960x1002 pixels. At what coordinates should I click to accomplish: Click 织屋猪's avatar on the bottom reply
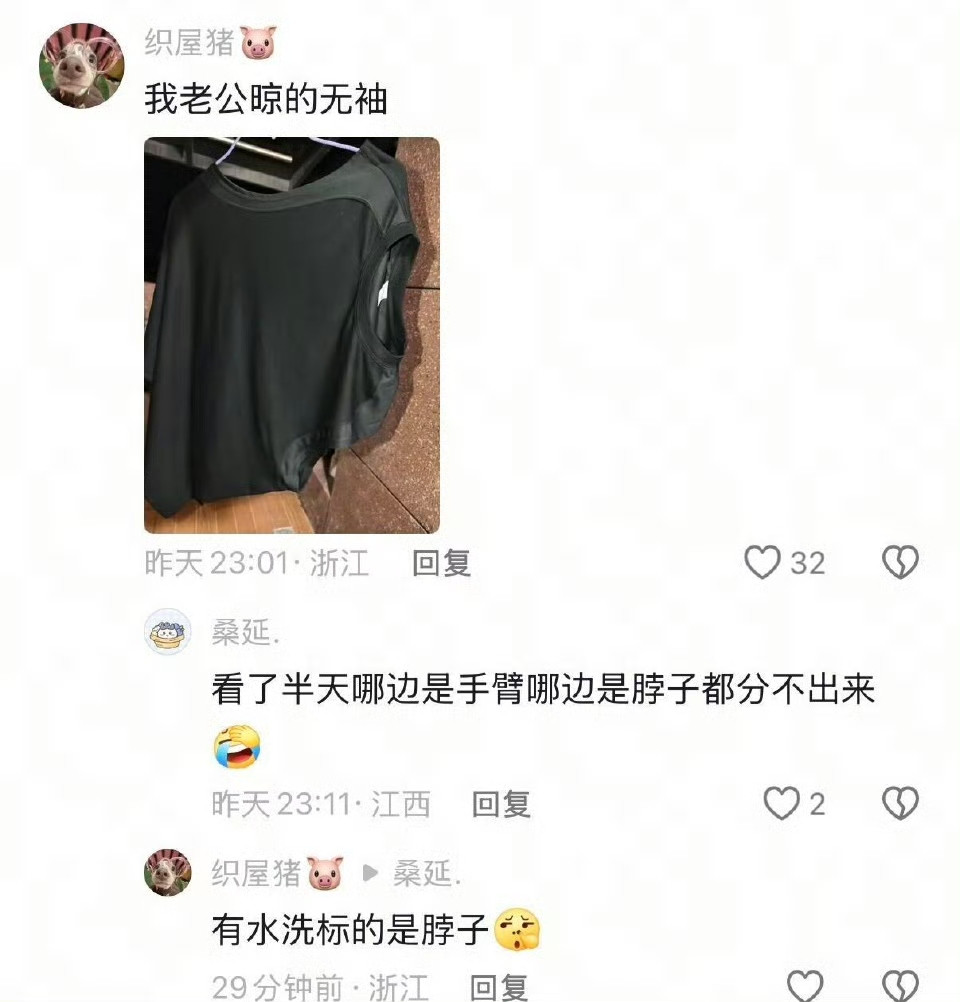coord(168,873)
